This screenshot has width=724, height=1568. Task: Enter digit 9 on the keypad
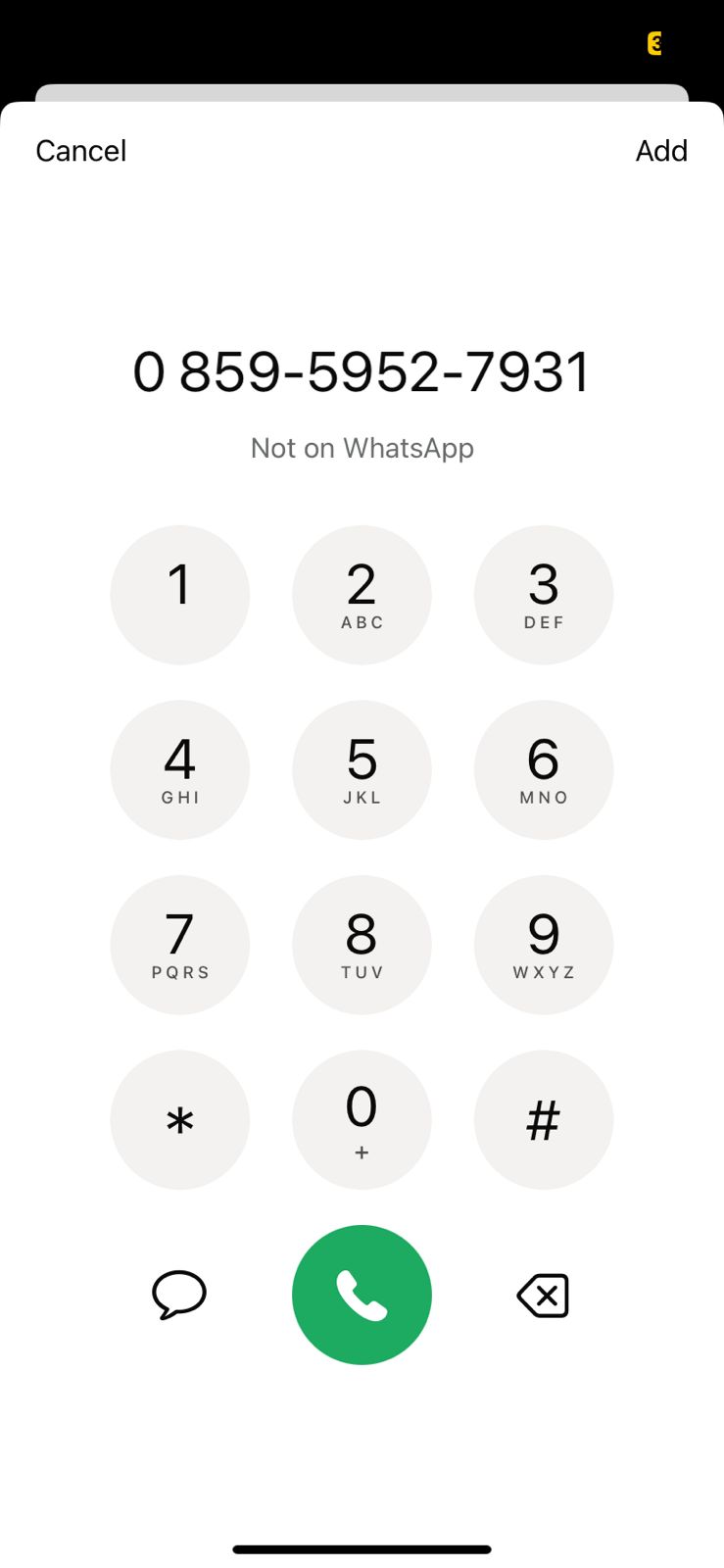click(544, 945)
